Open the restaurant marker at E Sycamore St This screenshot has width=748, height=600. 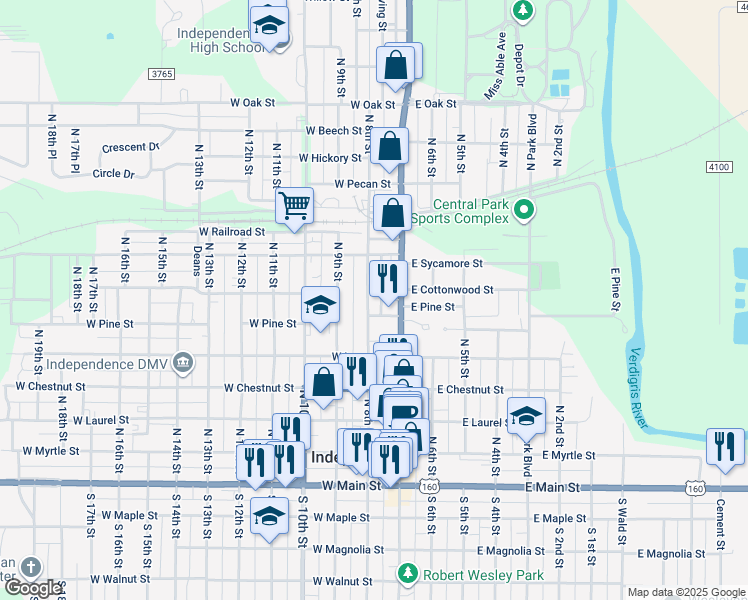(x=387, y=278)
